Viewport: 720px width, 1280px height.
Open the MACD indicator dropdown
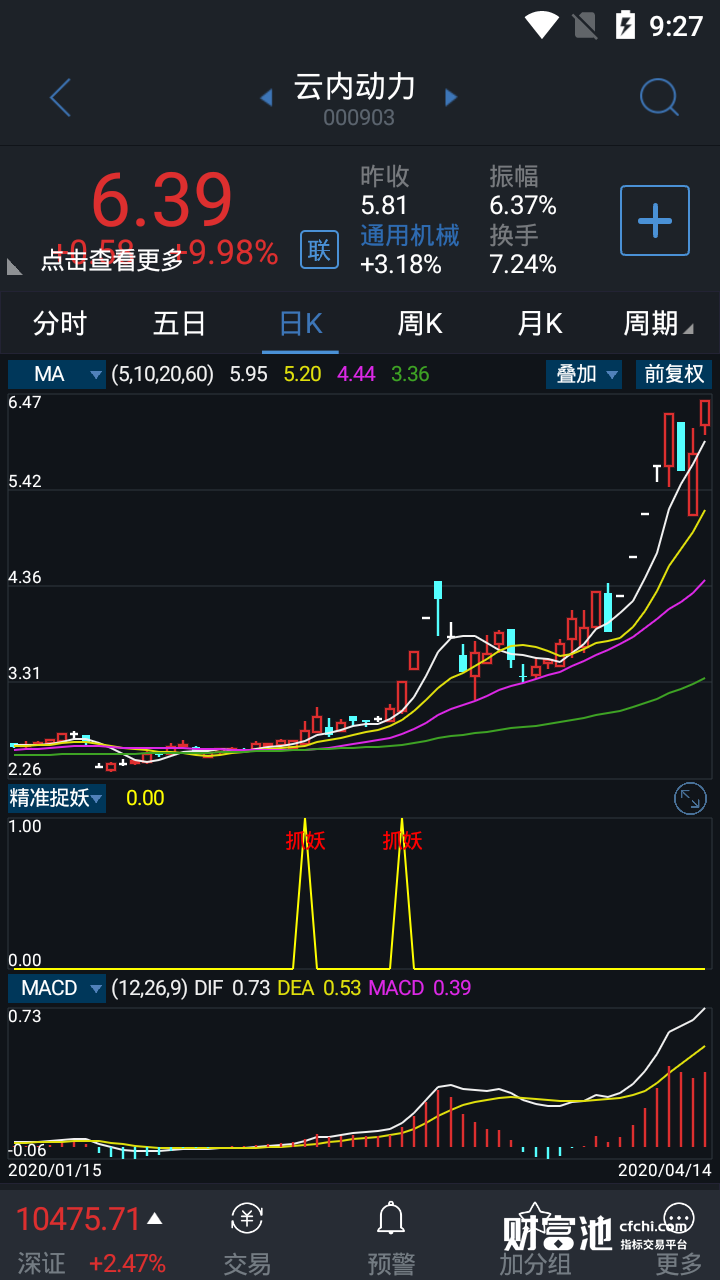pyautogui.click(x=57, y=988)
